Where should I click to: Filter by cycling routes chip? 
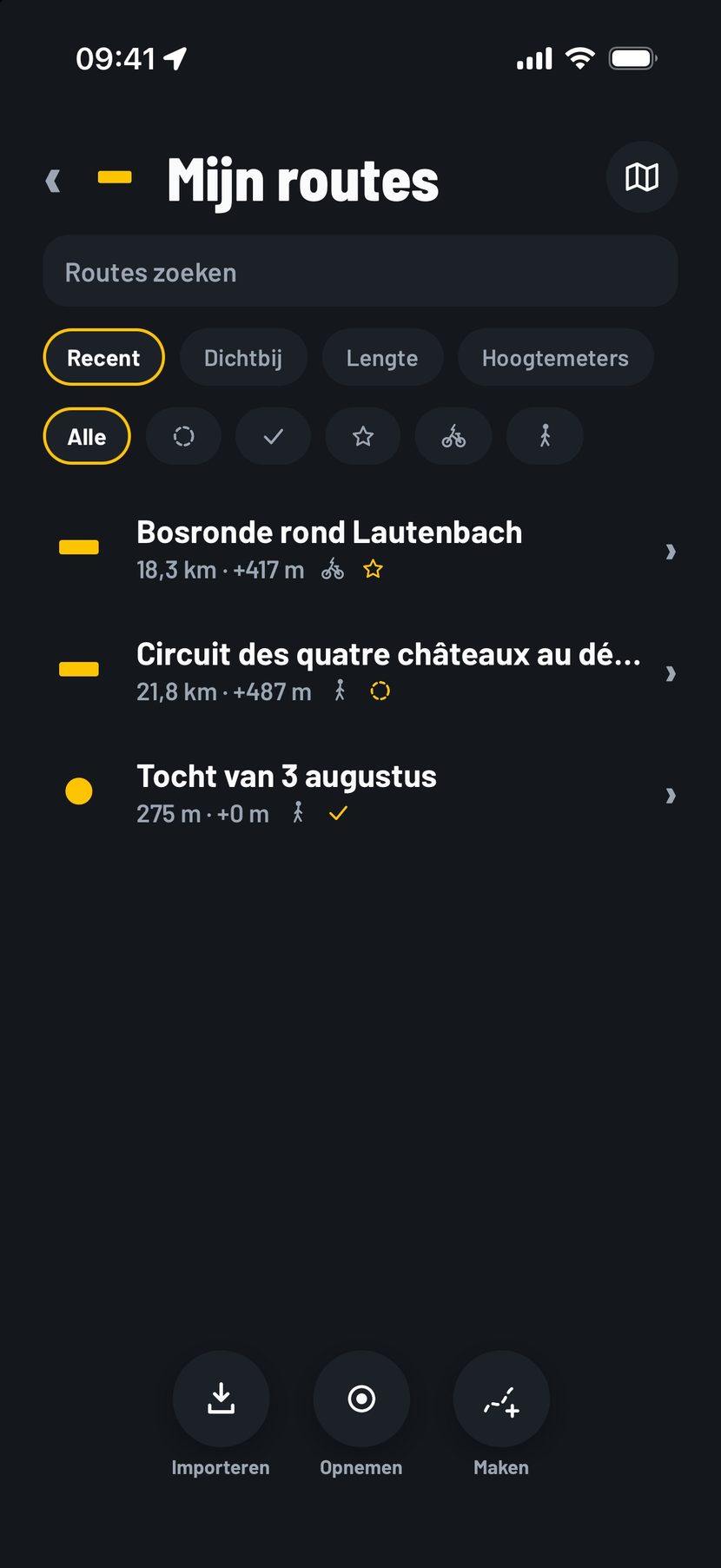click(x=453, y=436)
